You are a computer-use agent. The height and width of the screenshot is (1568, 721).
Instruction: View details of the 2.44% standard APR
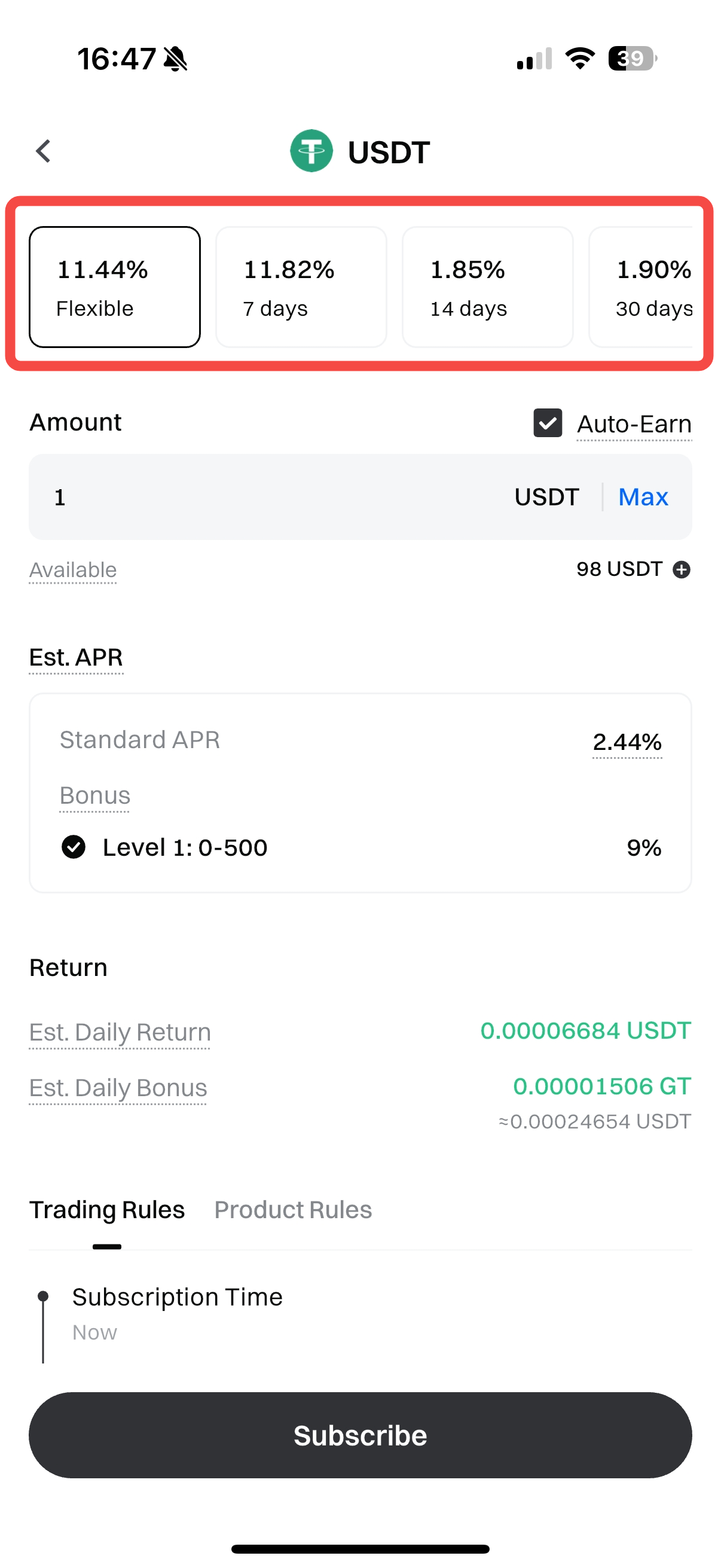coord(627,742)
